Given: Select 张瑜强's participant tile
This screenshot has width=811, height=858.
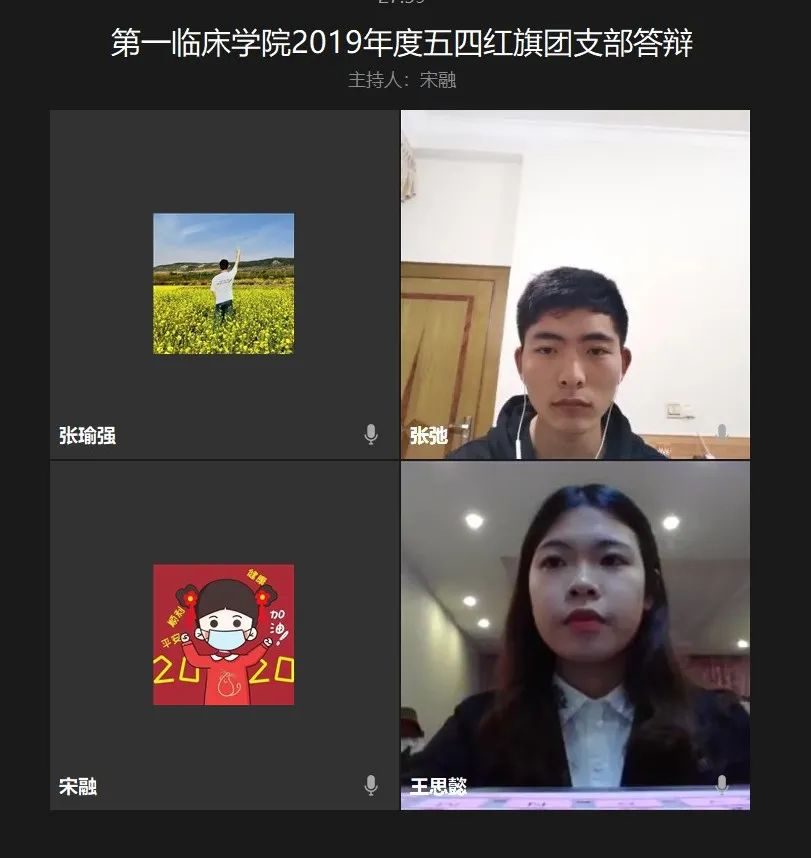Looking at the screenshot, I should coord(224,284).
